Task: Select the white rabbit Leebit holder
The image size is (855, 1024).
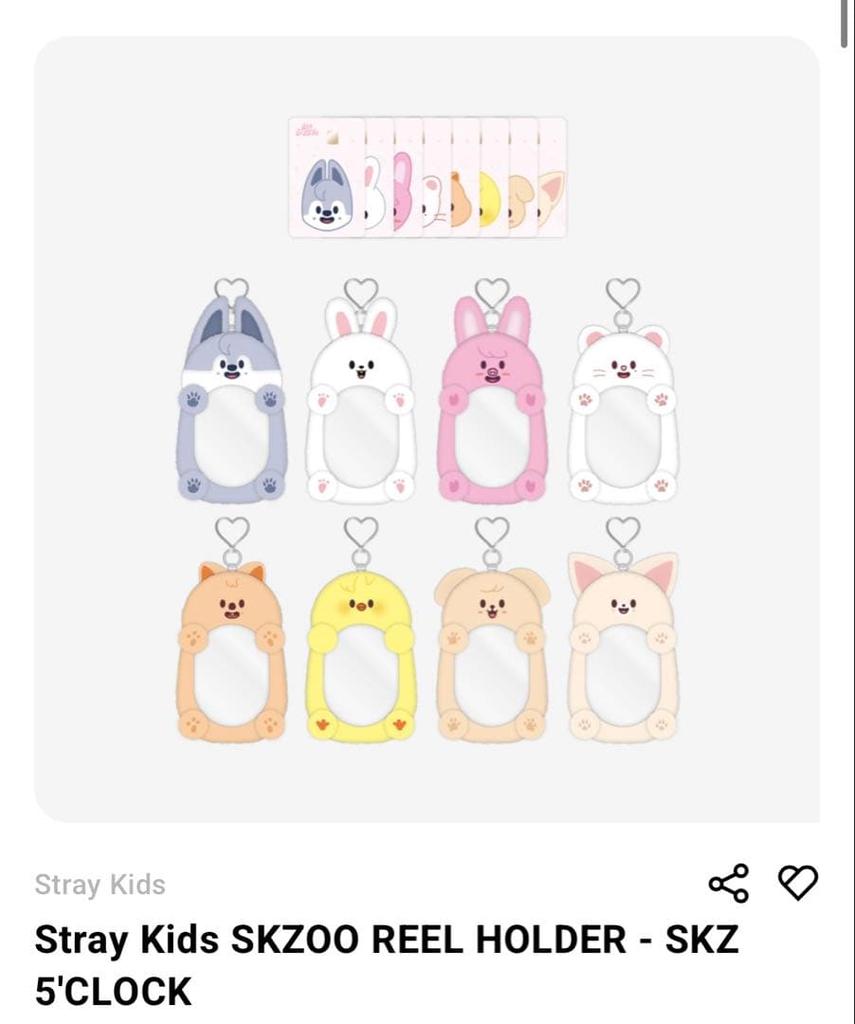Action: click(360, 400)
